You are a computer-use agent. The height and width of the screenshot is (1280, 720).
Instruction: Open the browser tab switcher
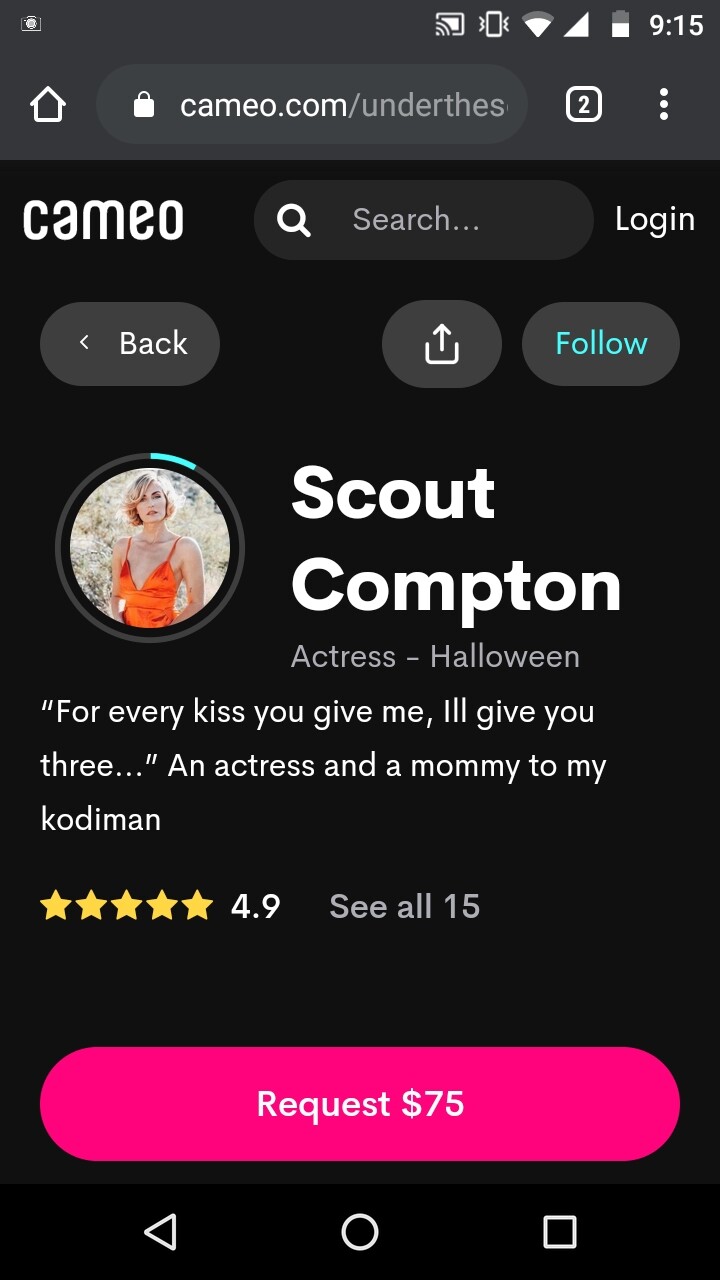point(584,105)
